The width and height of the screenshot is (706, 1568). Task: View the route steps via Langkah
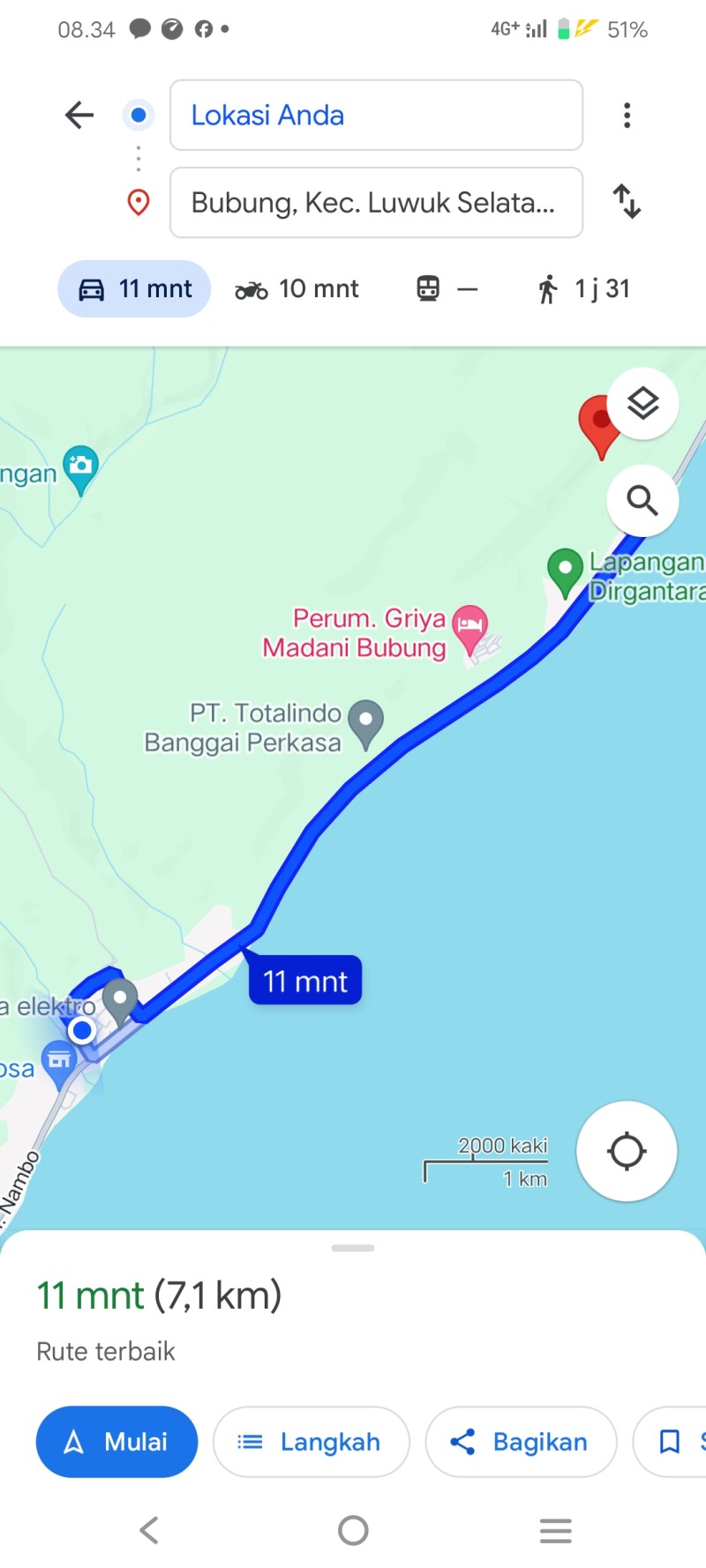[312, 1442]
